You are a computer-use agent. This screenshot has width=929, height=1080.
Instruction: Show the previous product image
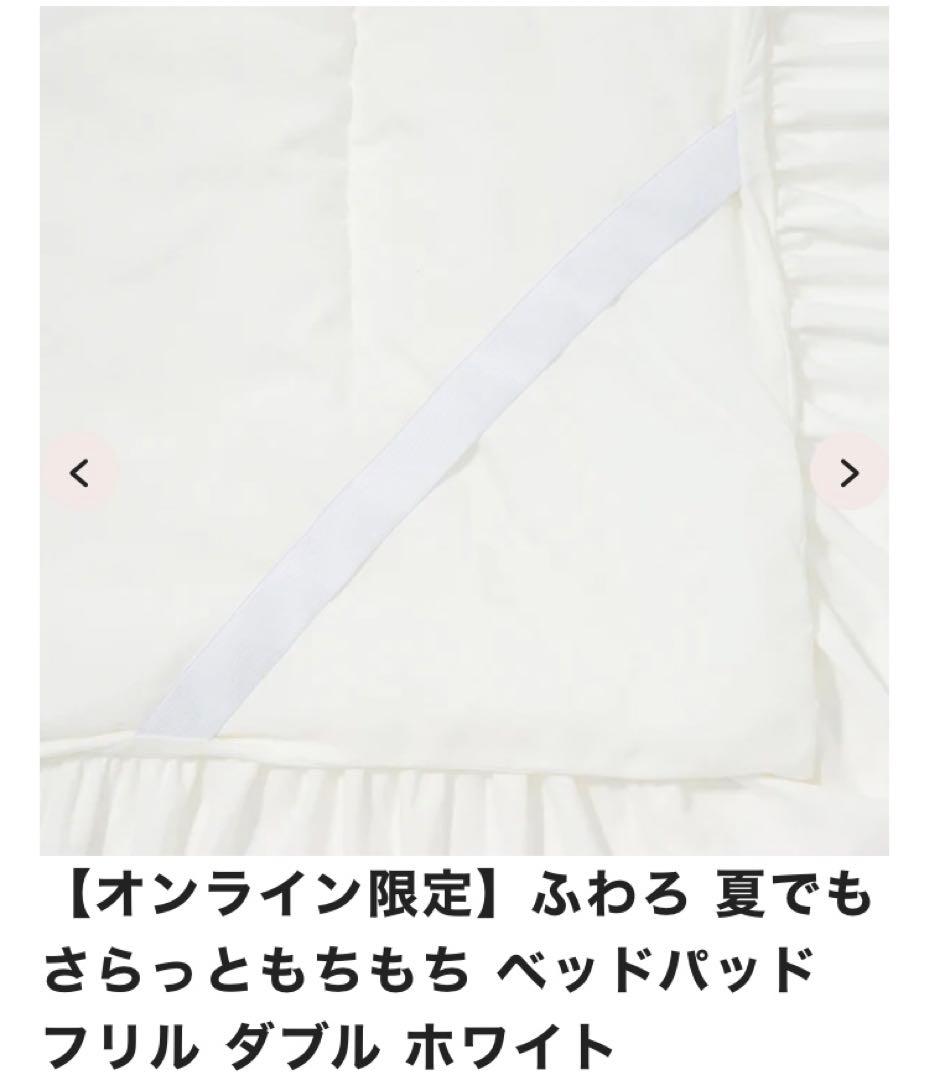[x=81, y=473]
